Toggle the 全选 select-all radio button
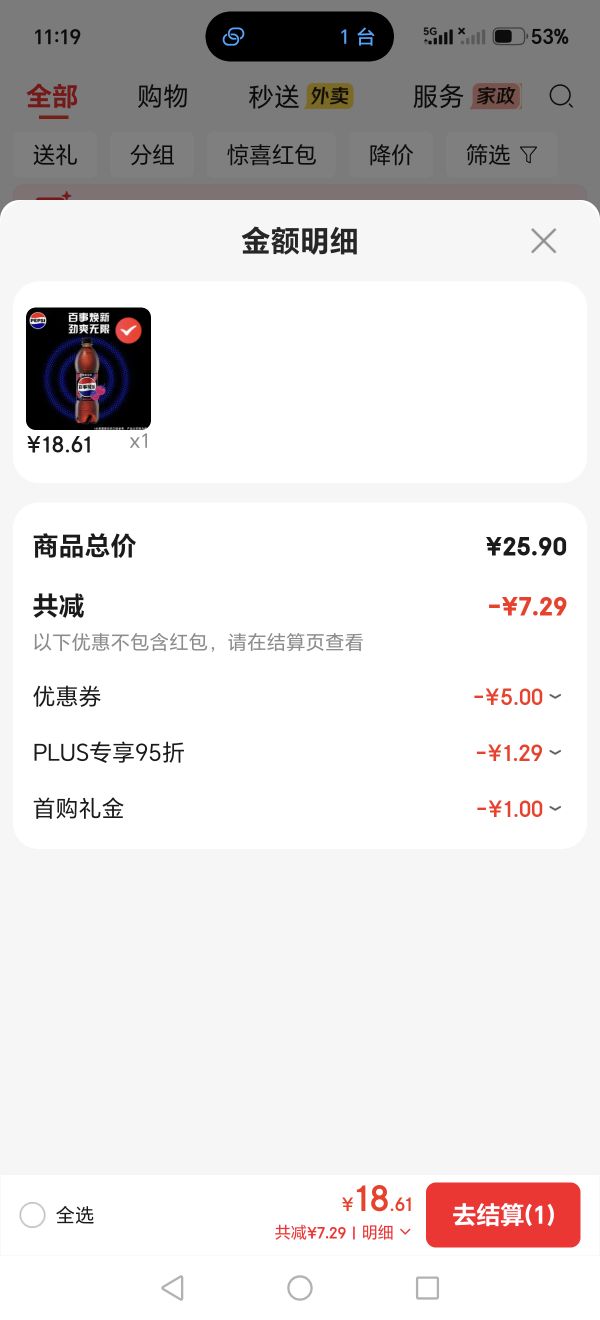This screenshot has height=1320, width=600. click(x=33, y=1215)
